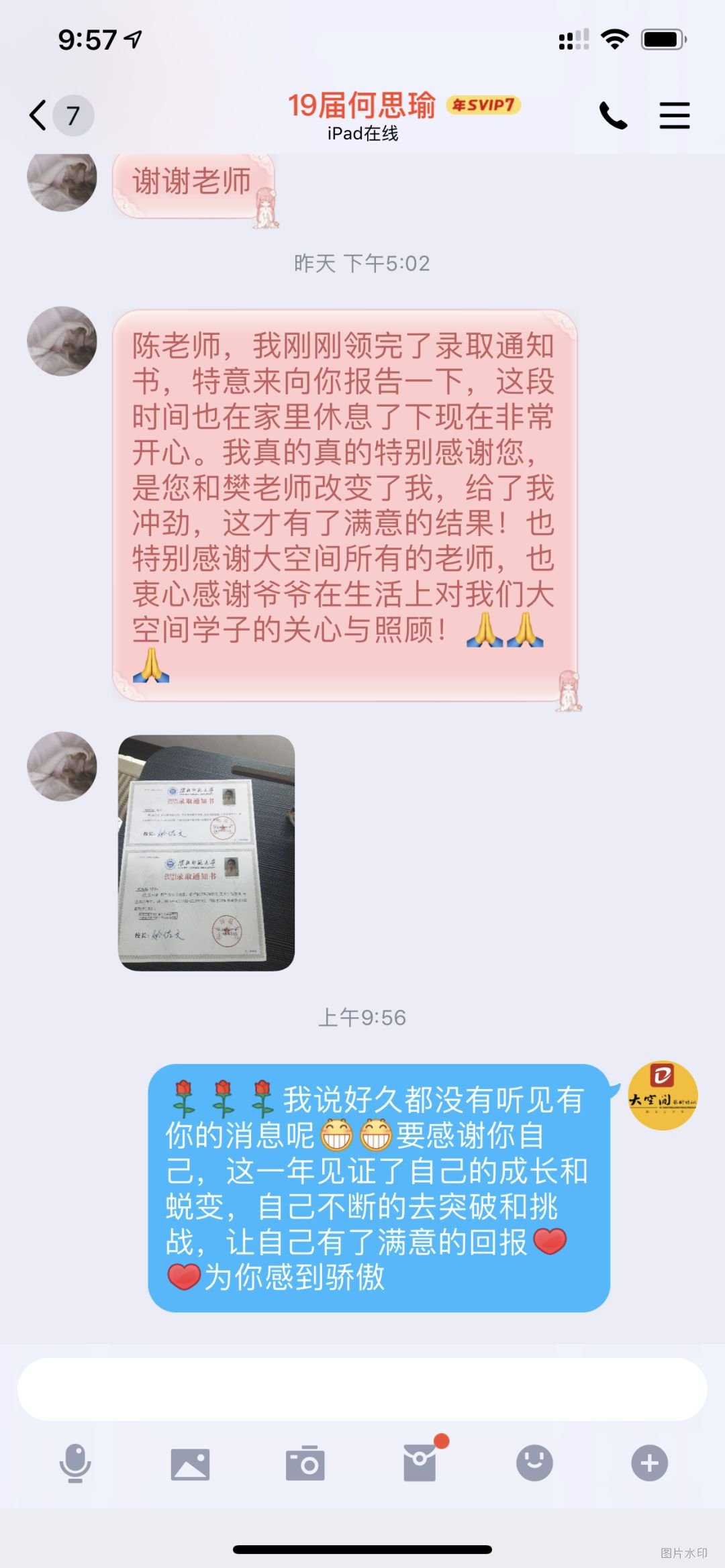Expand more options with the plus icon
The width and height of the screenshot is (725, 1568).
[649, 1463]
